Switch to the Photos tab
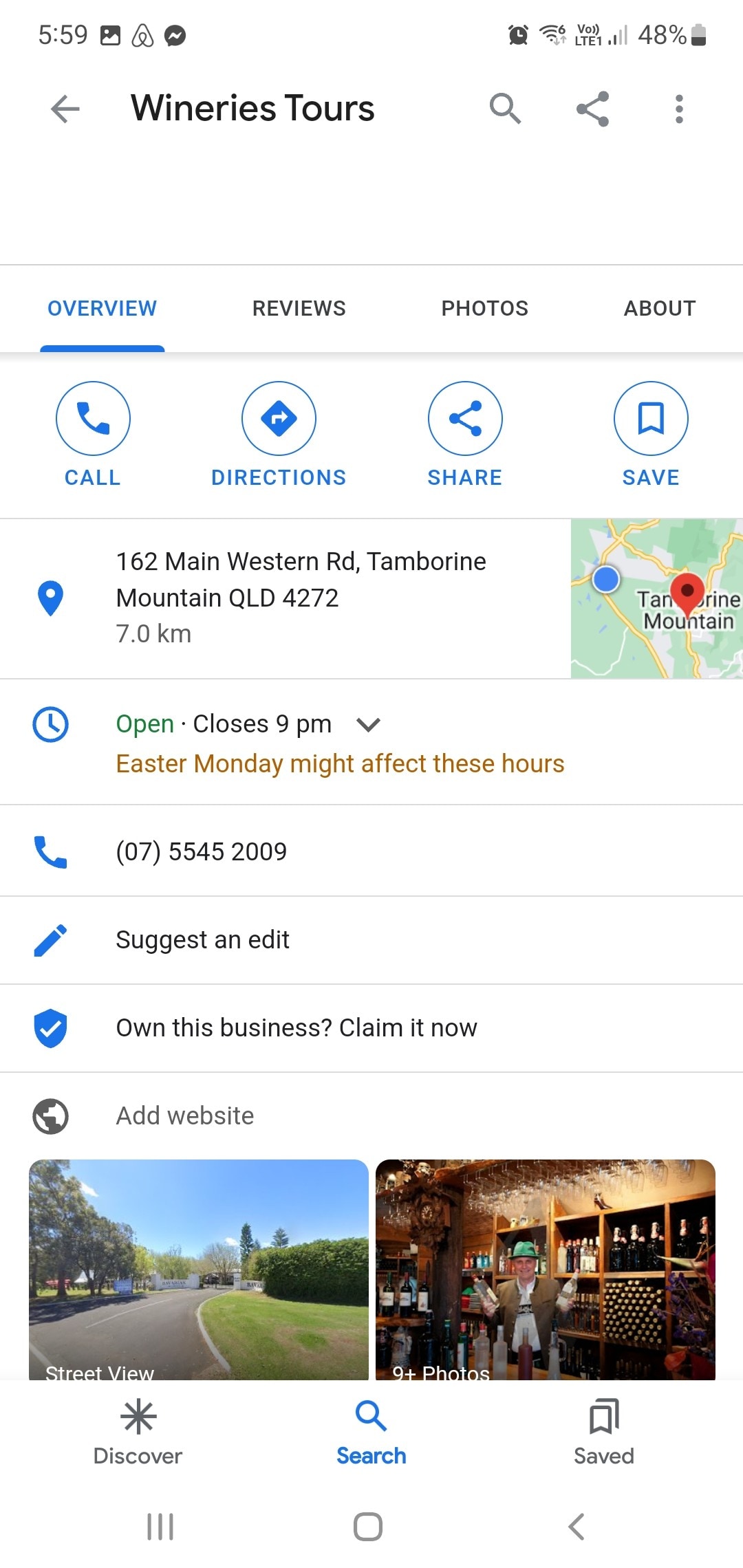This screenshot has height=1568, width=743. pyautogui.click(x=485, y=308)
